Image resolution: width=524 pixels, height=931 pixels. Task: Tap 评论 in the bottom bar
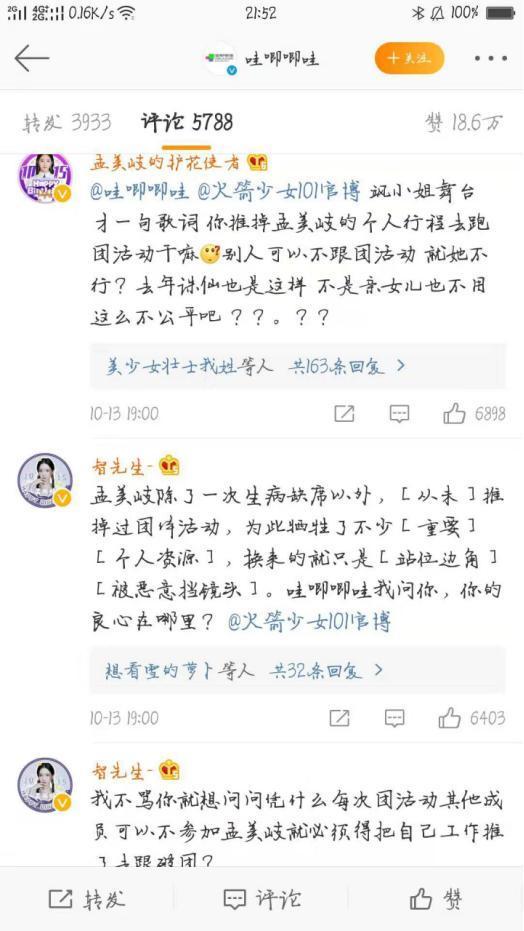262,898
